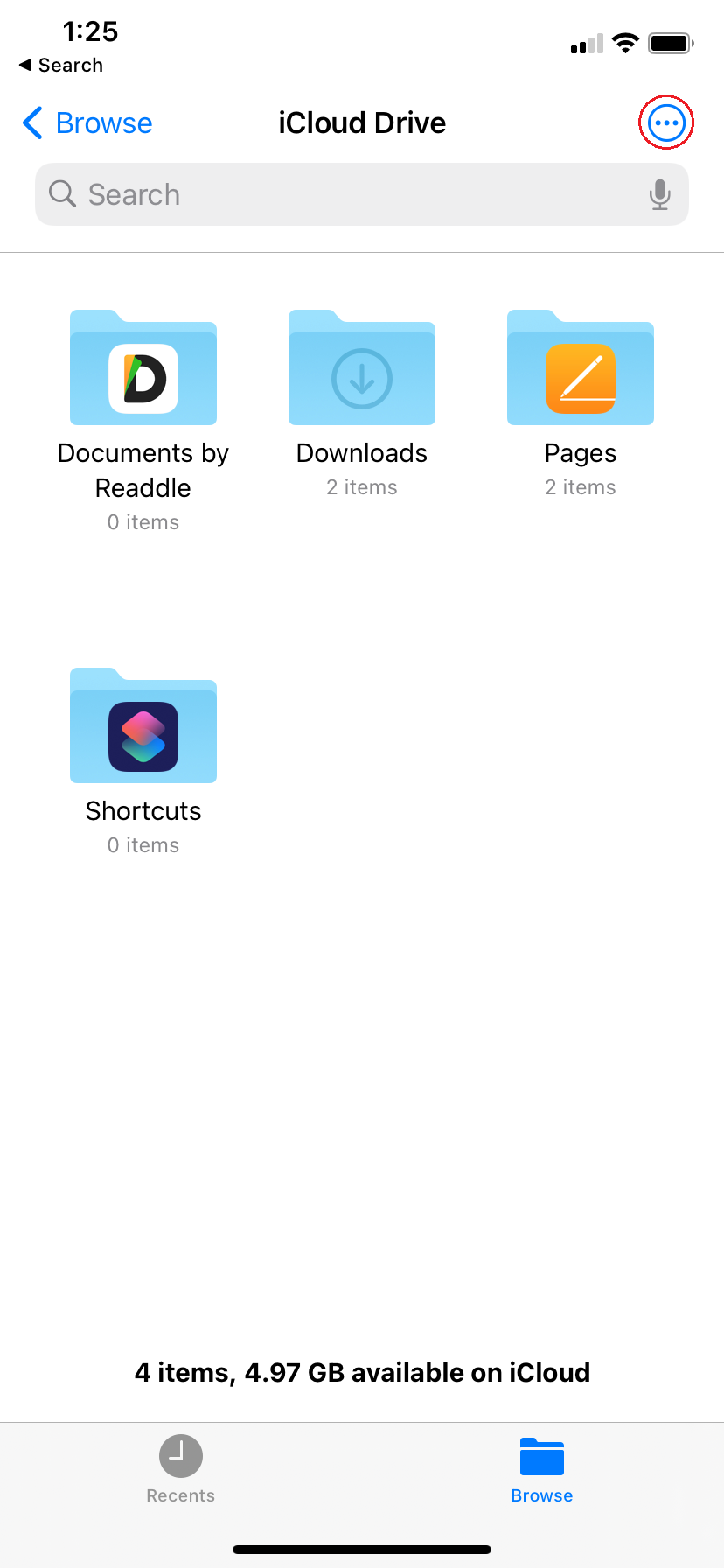Tap the Search field
724x1568 pixels.
(x=362, y=194)
